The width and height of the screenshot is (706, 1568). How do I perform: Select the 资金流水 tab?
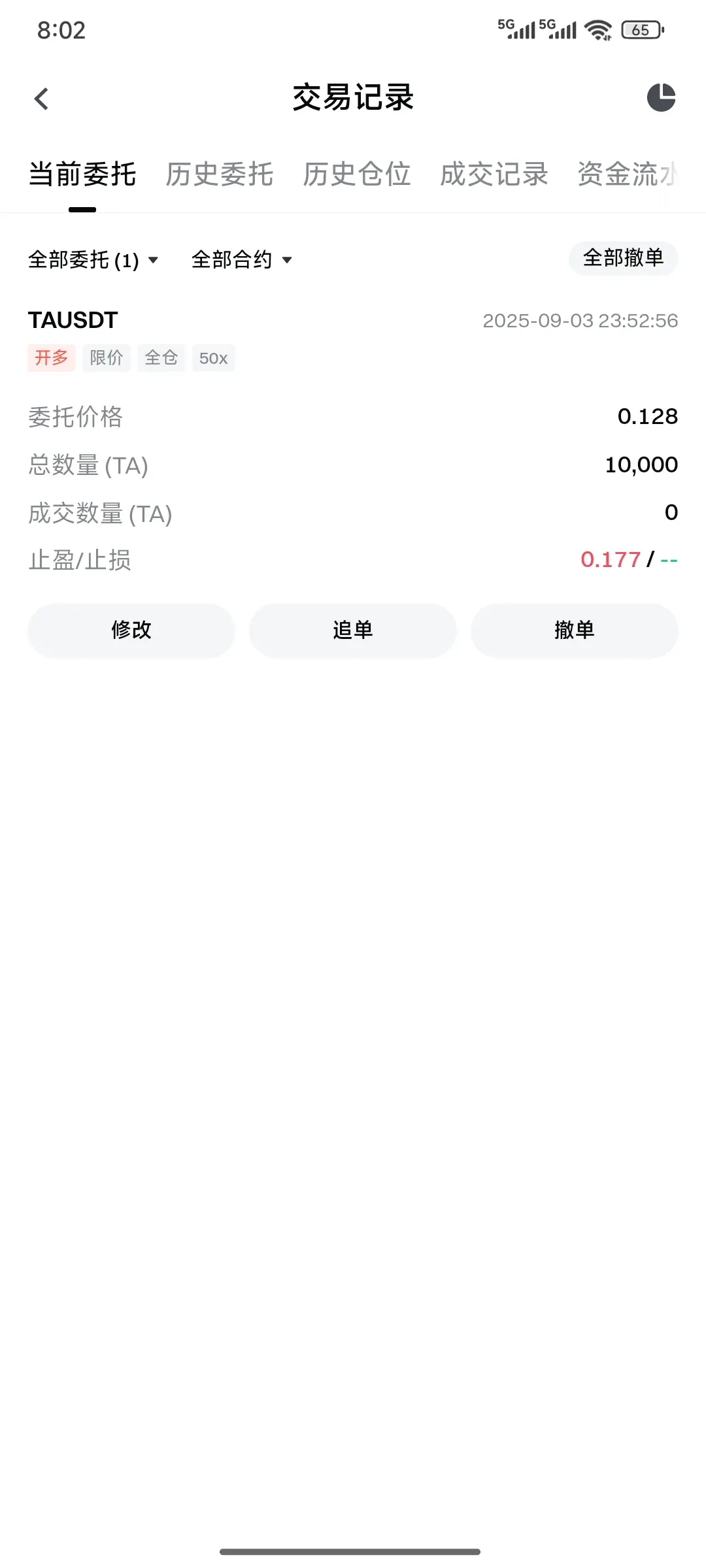[628, 174]
